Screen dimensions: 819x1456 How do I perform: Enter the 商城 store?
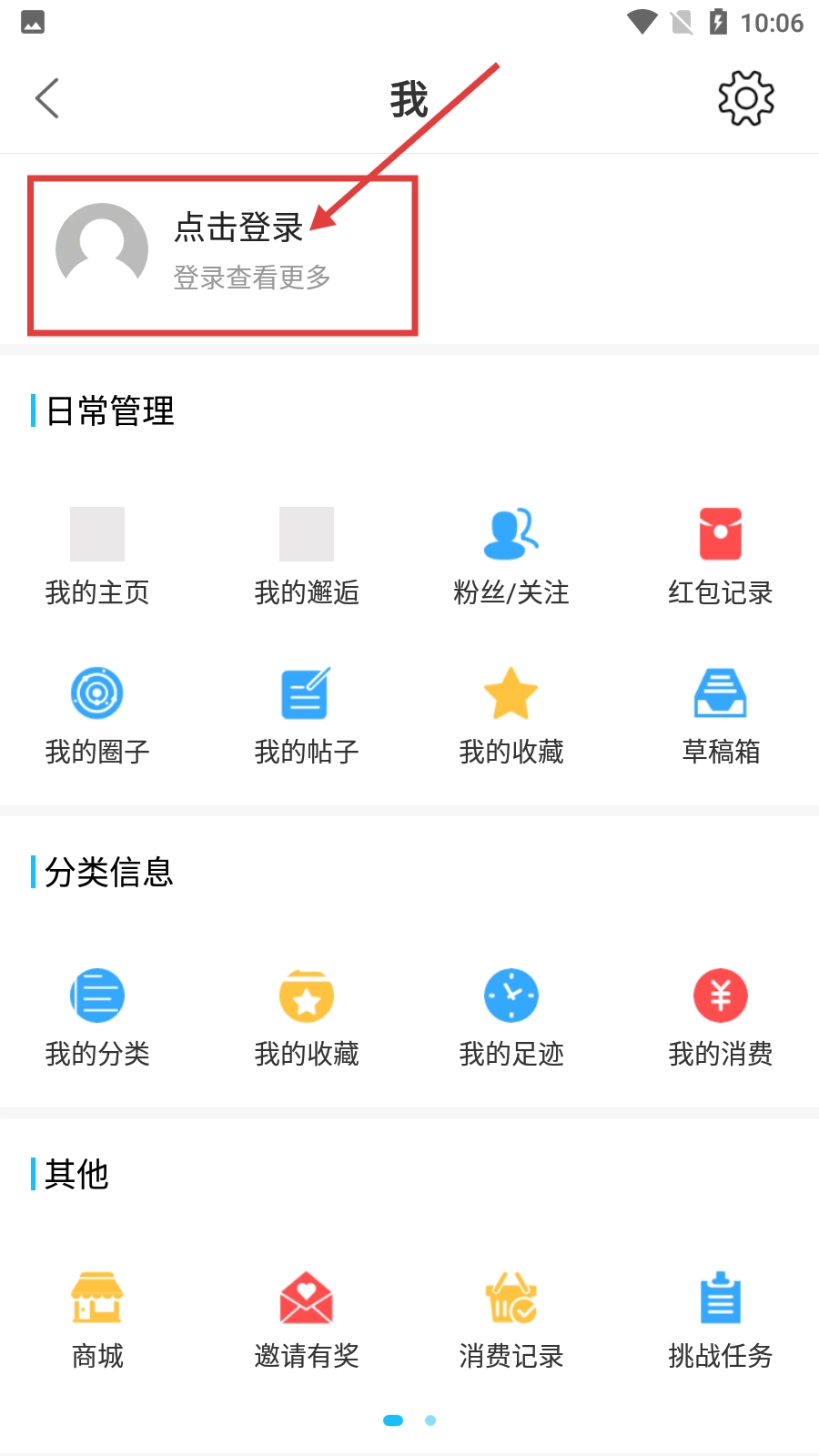97,1319
